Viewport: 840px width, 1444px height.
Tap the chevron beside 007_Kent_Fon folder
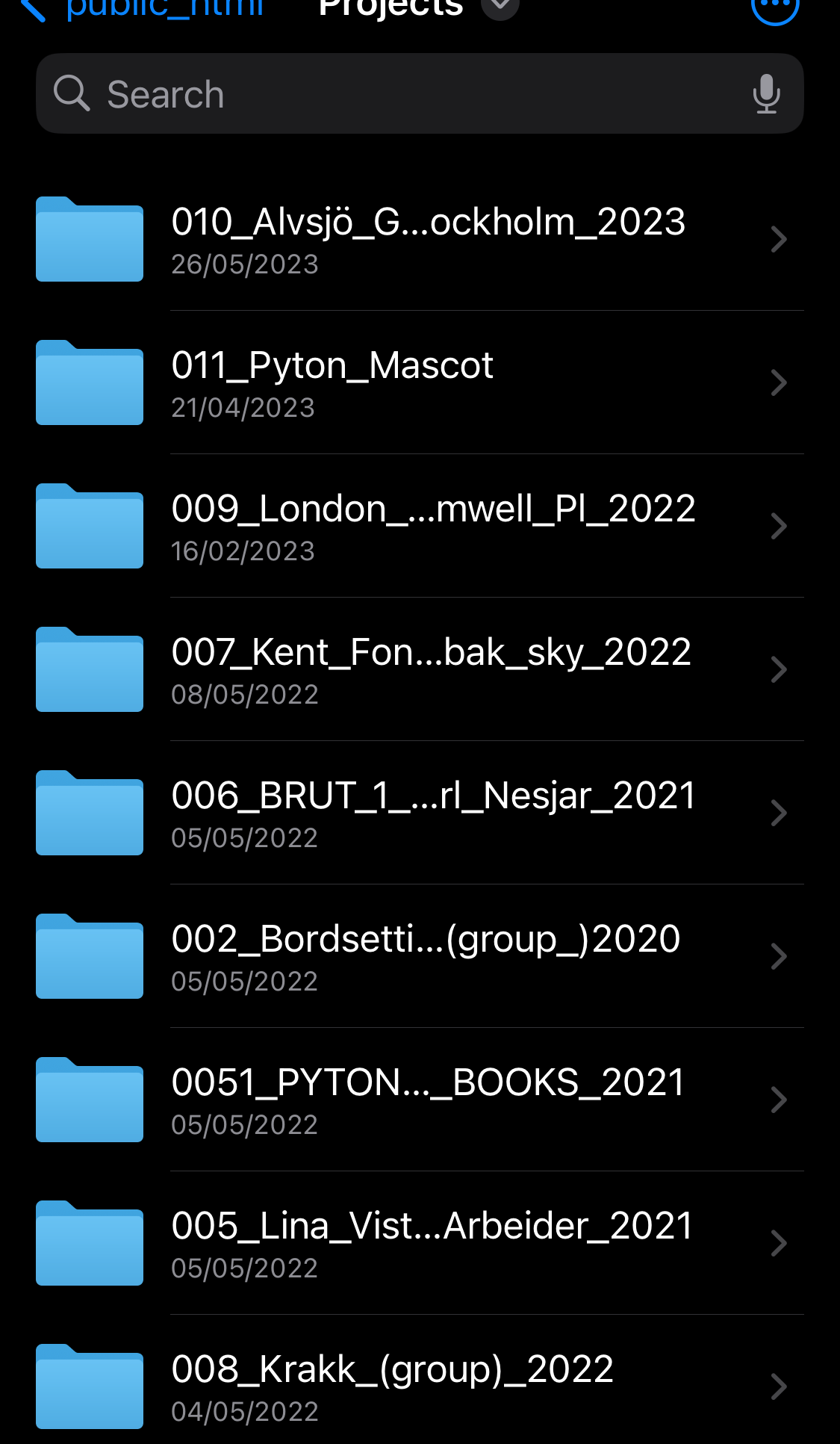[779, 669]
